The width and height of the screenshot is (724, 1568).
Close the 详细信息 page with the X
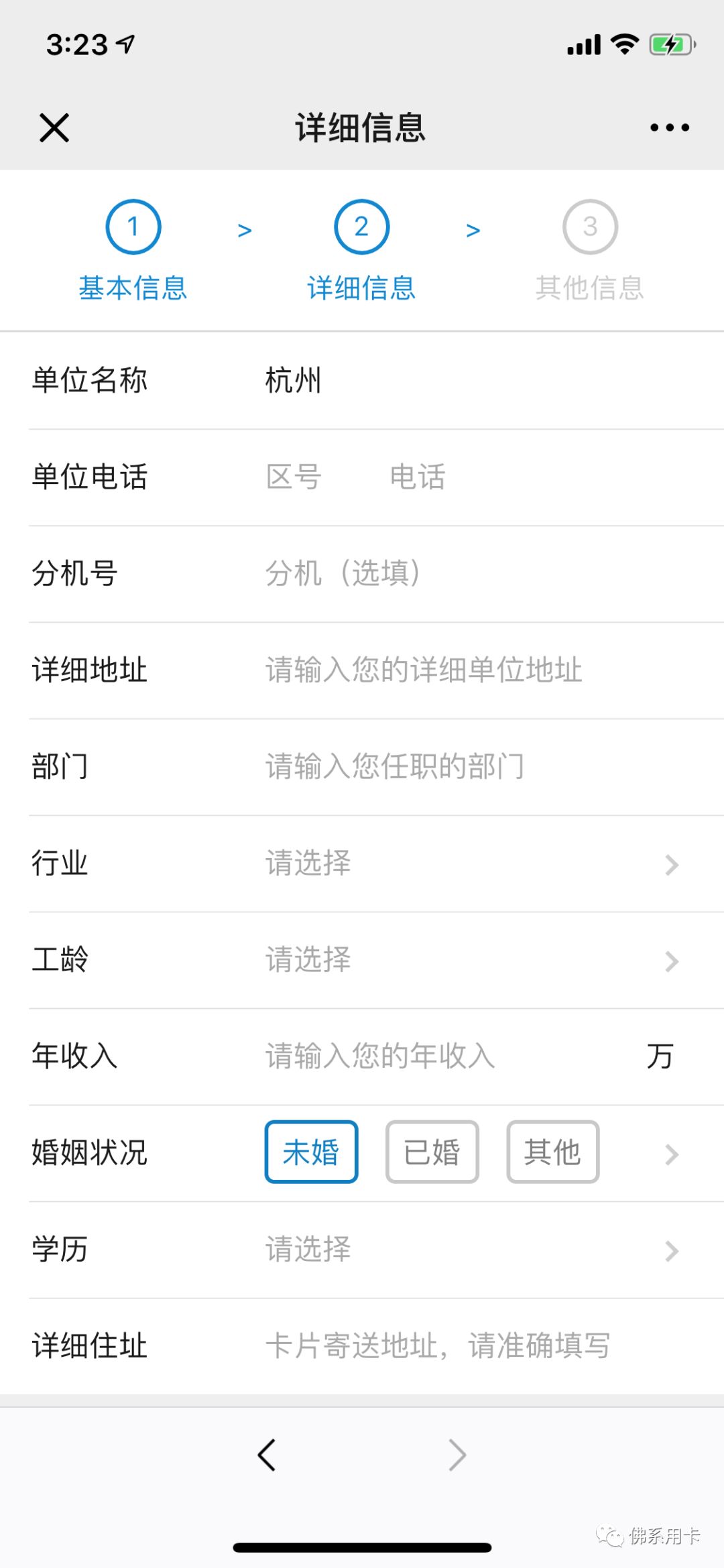pyautogui.click(x=54, y=127)
